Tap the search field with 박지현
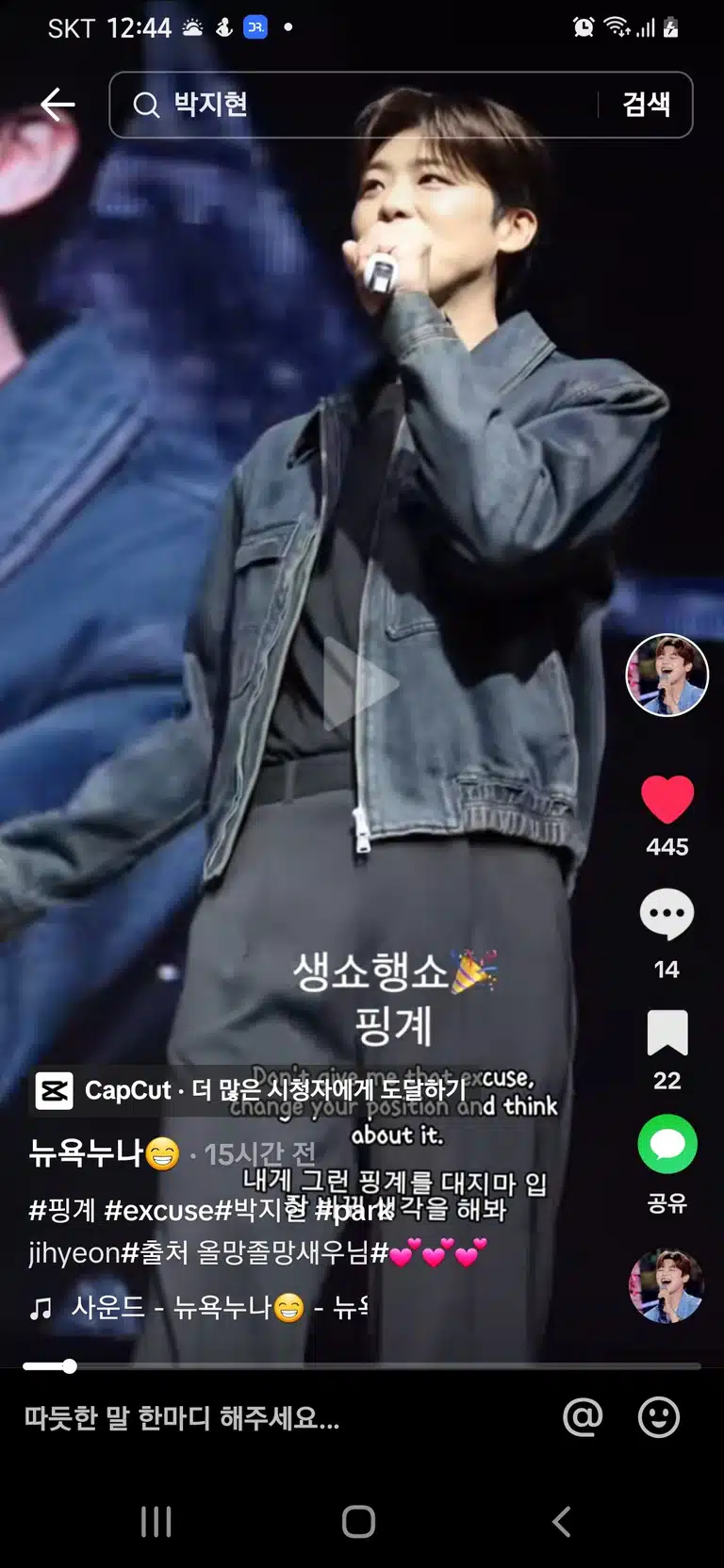The image size is (724, 1568). [x=354, y=105]
